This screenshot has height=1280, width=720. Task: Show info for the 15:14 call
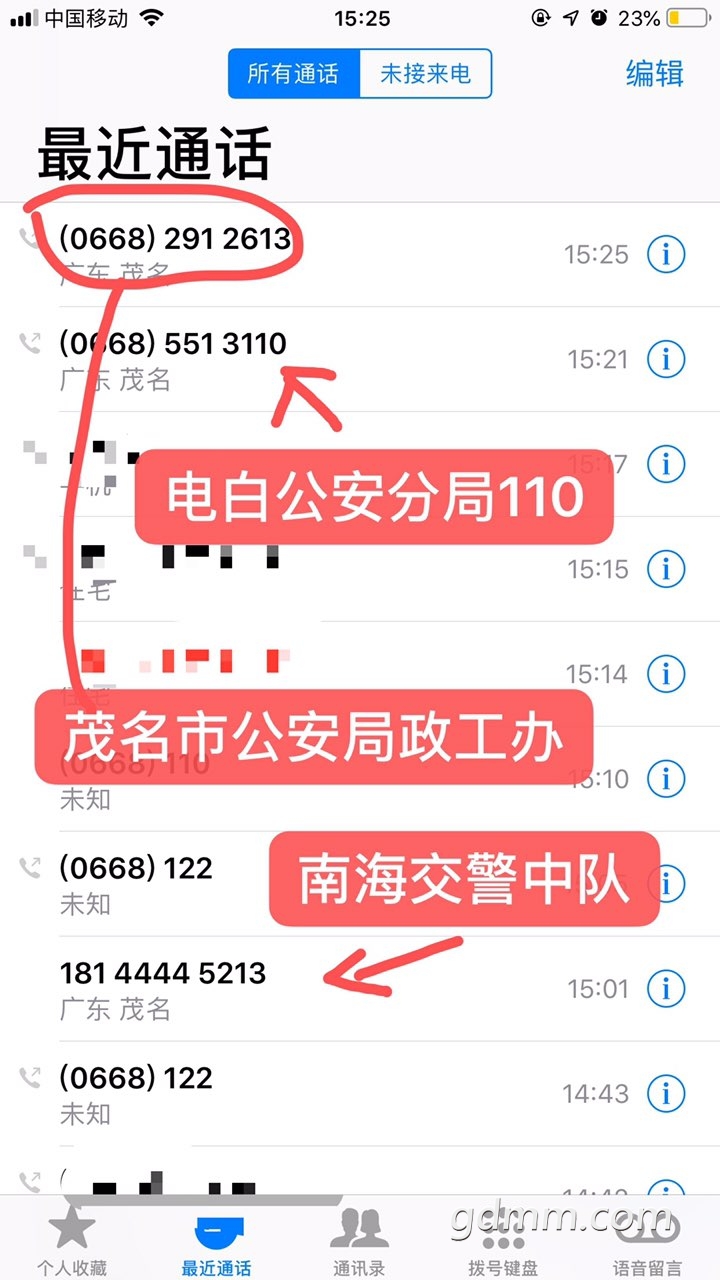(x=665, y=674)
